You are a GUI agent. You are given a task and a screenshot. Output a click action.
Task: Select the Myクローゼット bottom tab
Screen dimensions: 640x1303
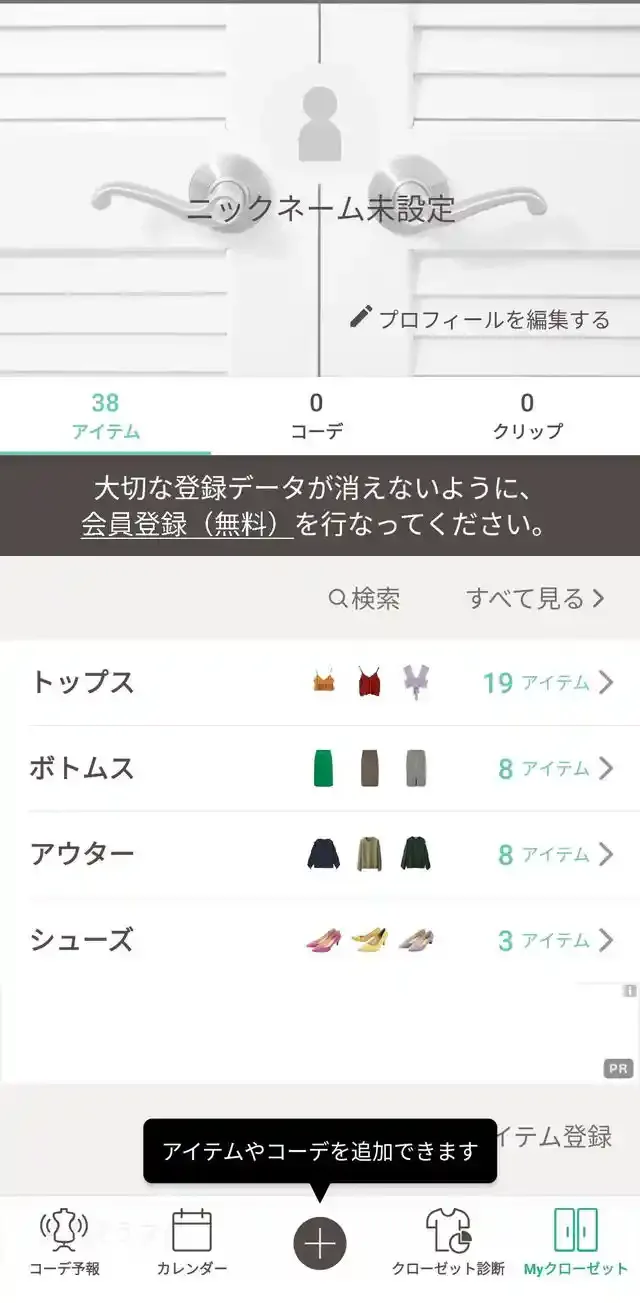[576, 1242]
